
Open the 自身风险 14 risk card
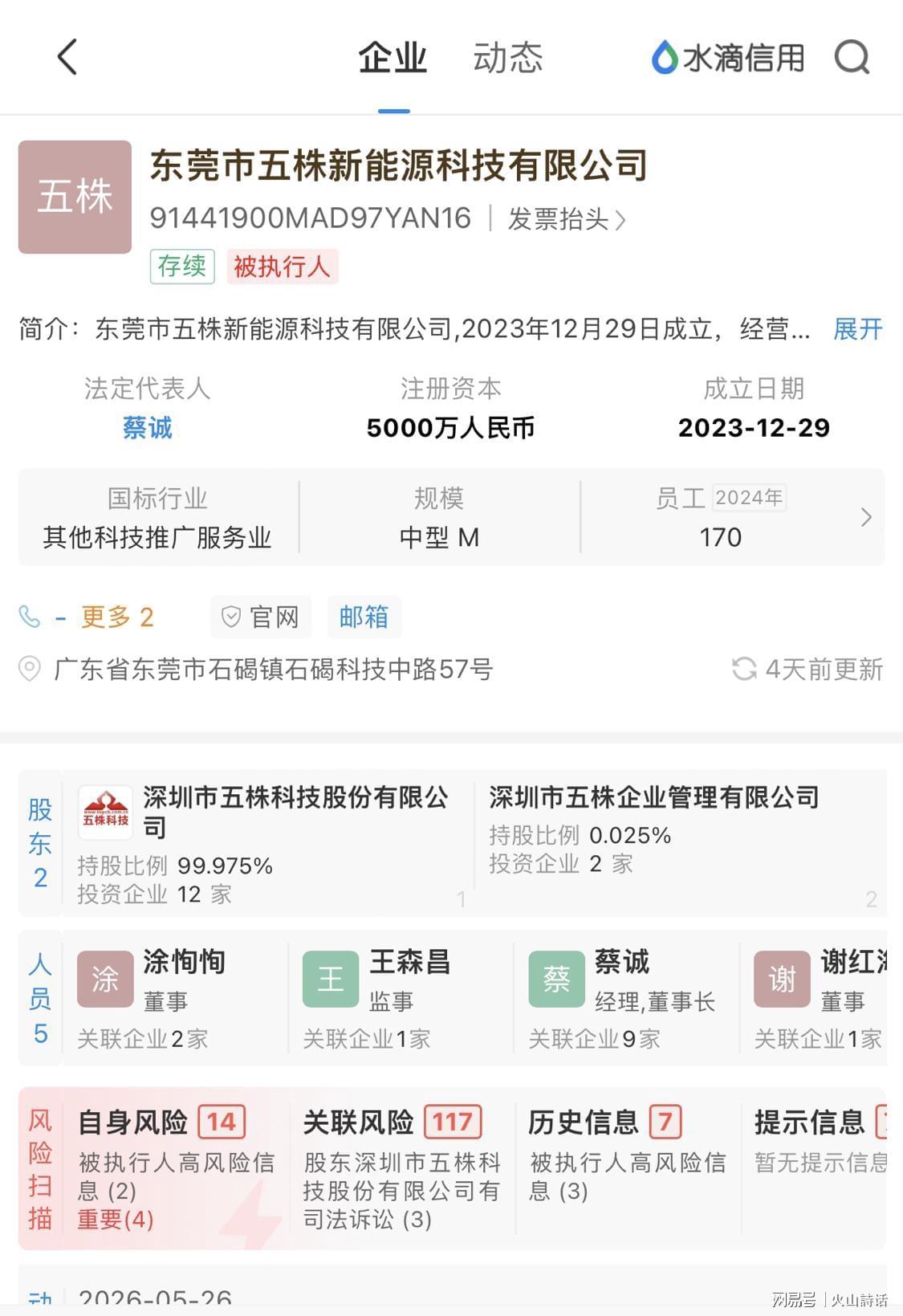(177, 1169)
